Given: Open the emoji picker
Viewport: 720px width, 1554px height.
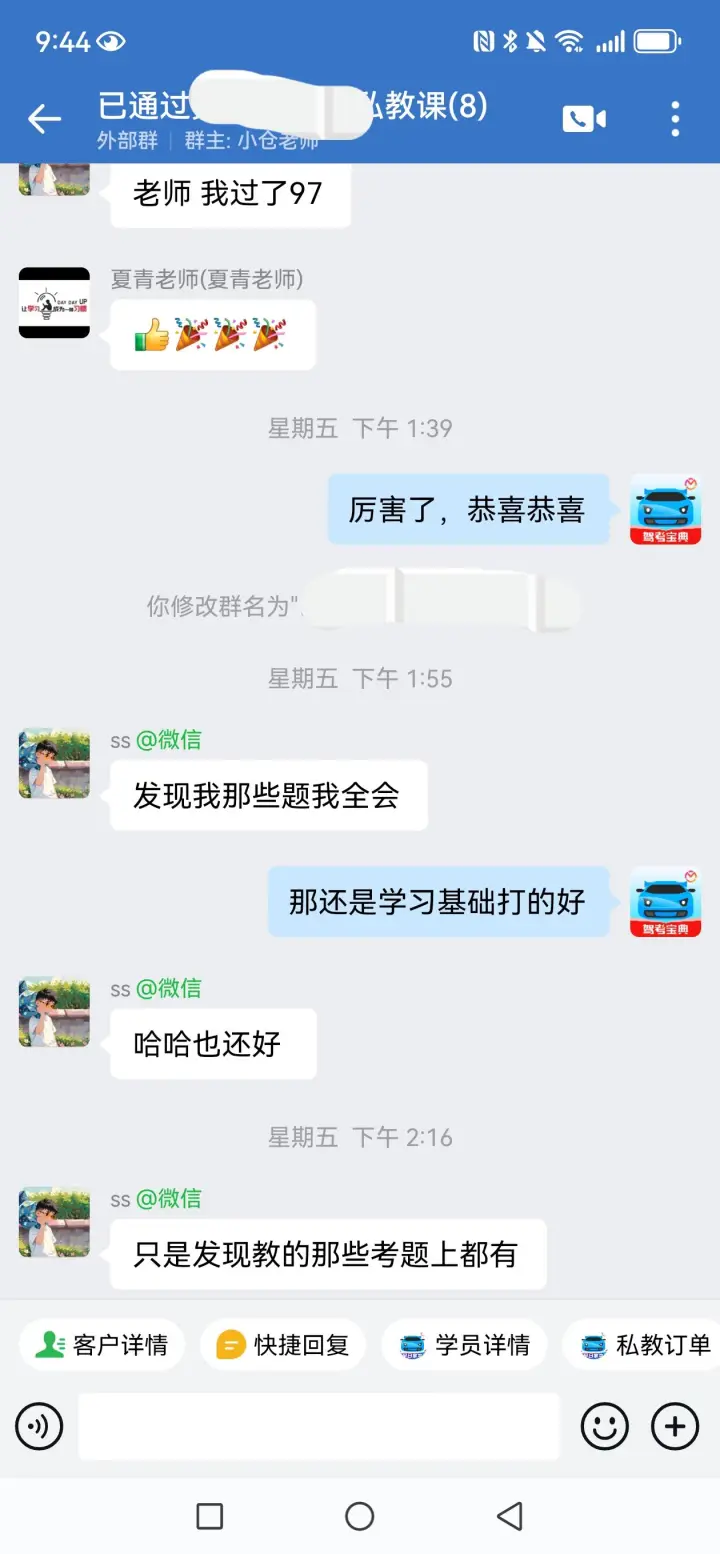Looking at the screenshot, I should 605,1426.
